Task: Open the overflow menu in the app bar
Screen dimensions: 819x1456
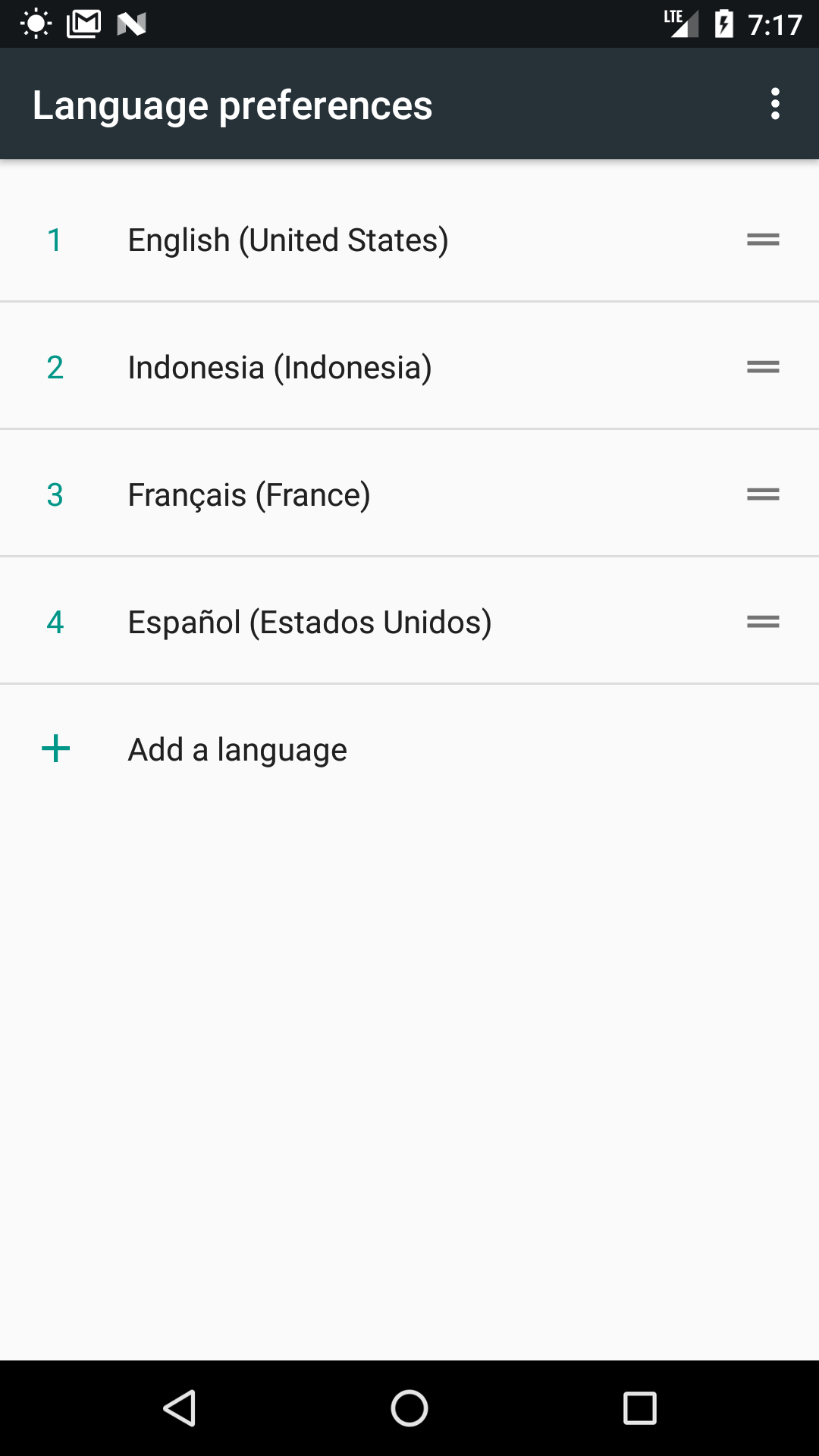Action: tap(774, 104)
